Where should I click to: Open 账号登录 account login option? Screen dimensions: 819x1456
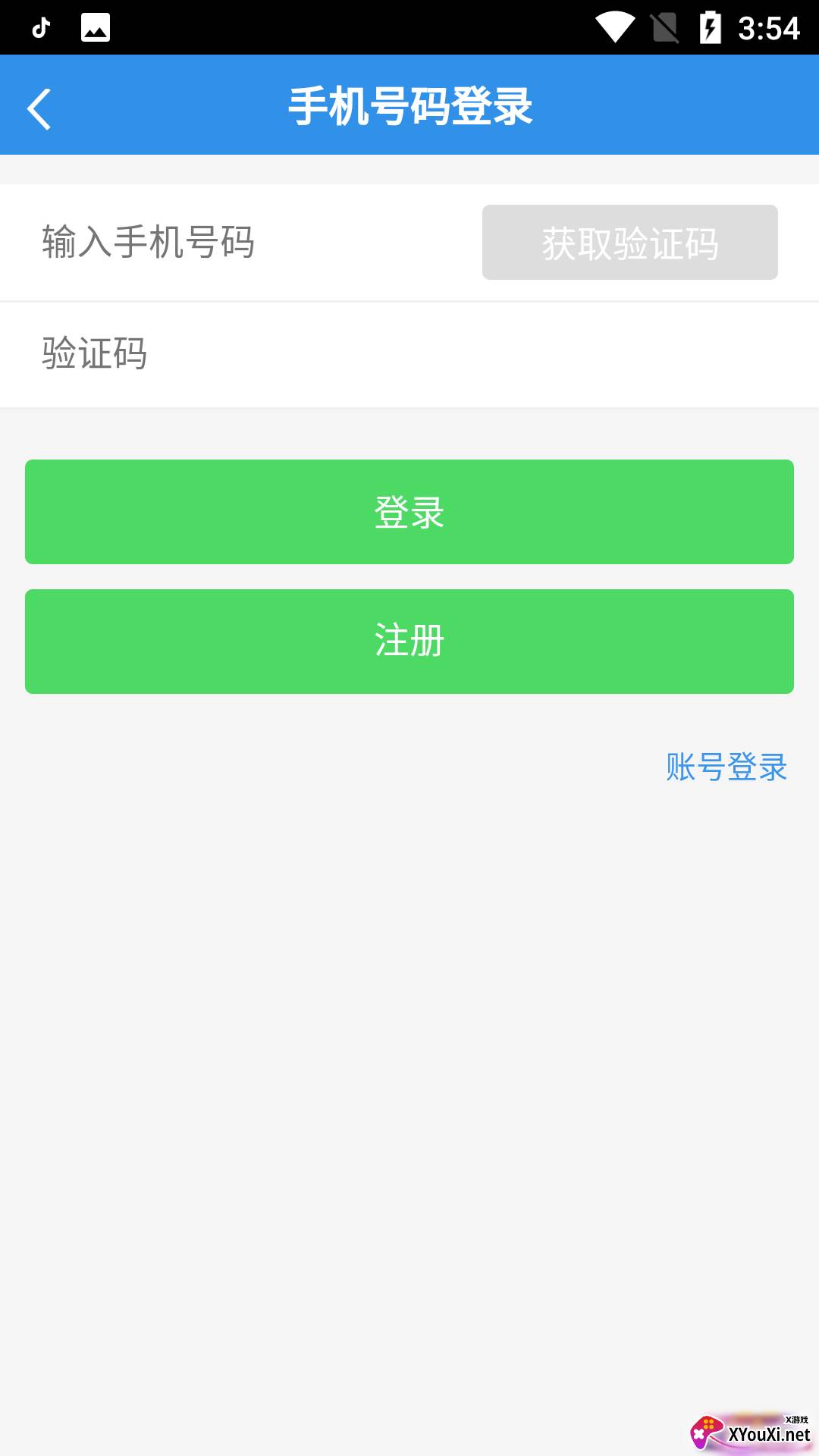(726, 767)
